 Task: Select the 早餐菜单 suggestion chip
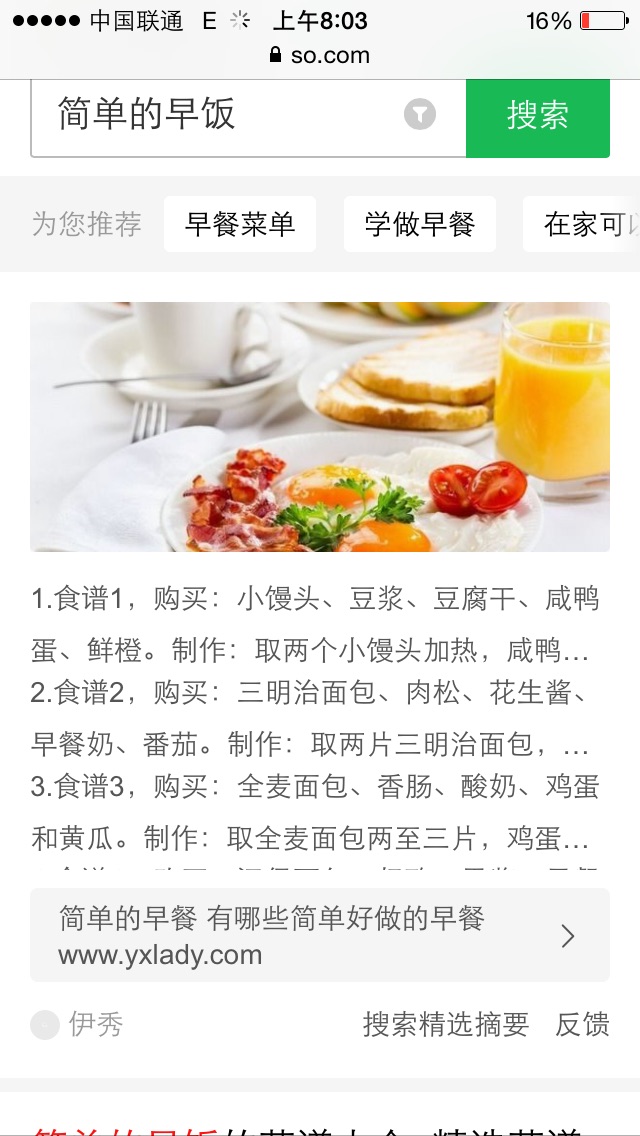tap(240, 224)
